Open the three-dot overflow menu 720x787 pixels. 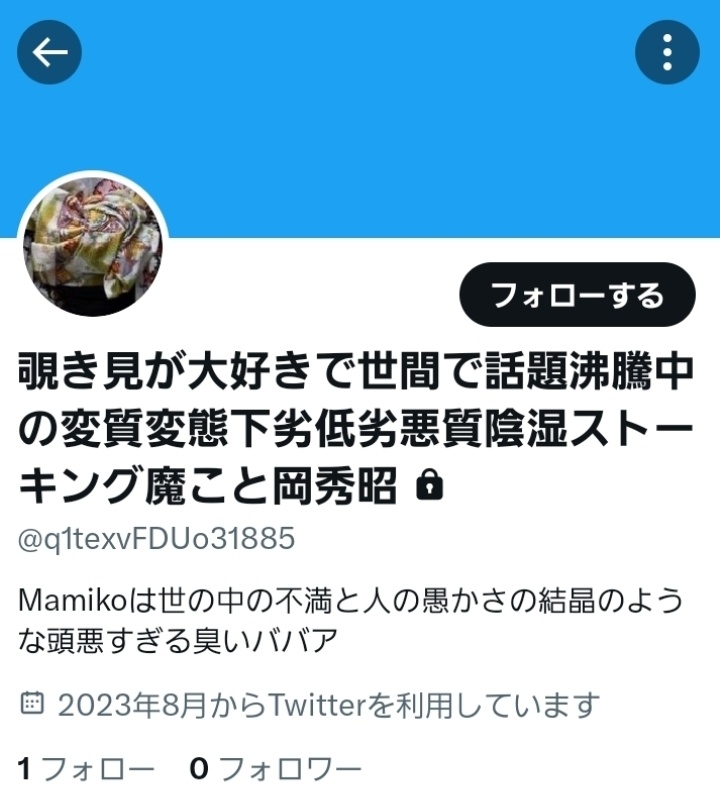(x=667, y=52)
